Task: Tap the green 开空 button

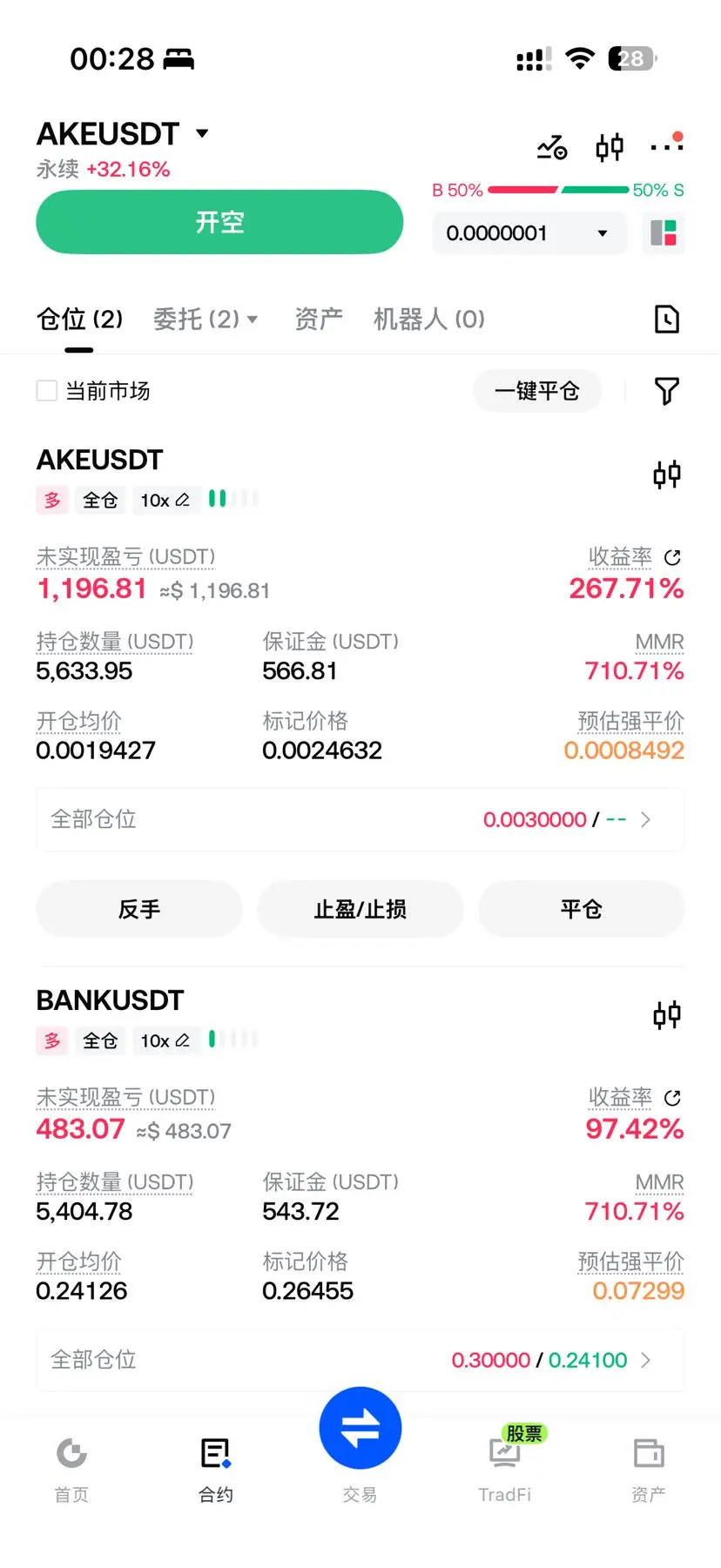Action: [219, 222]
